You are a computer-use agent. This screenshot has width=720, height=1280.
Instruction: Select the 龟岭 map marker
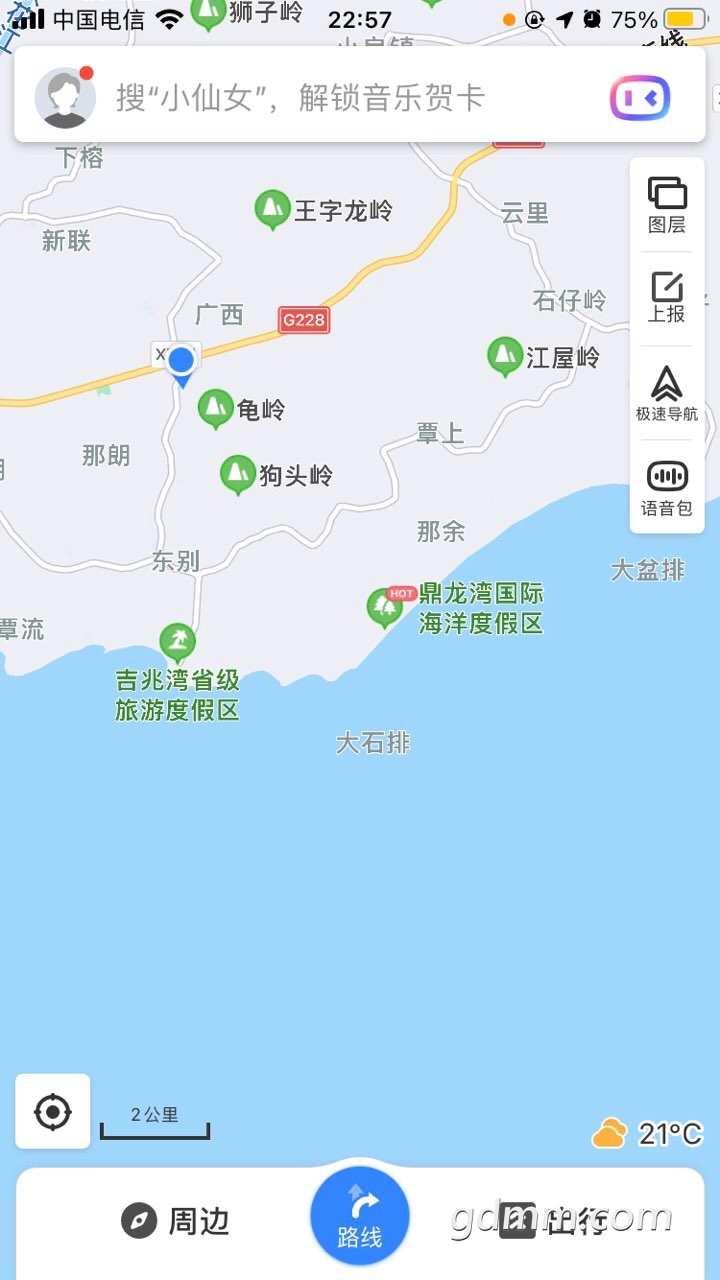point(215,407)
